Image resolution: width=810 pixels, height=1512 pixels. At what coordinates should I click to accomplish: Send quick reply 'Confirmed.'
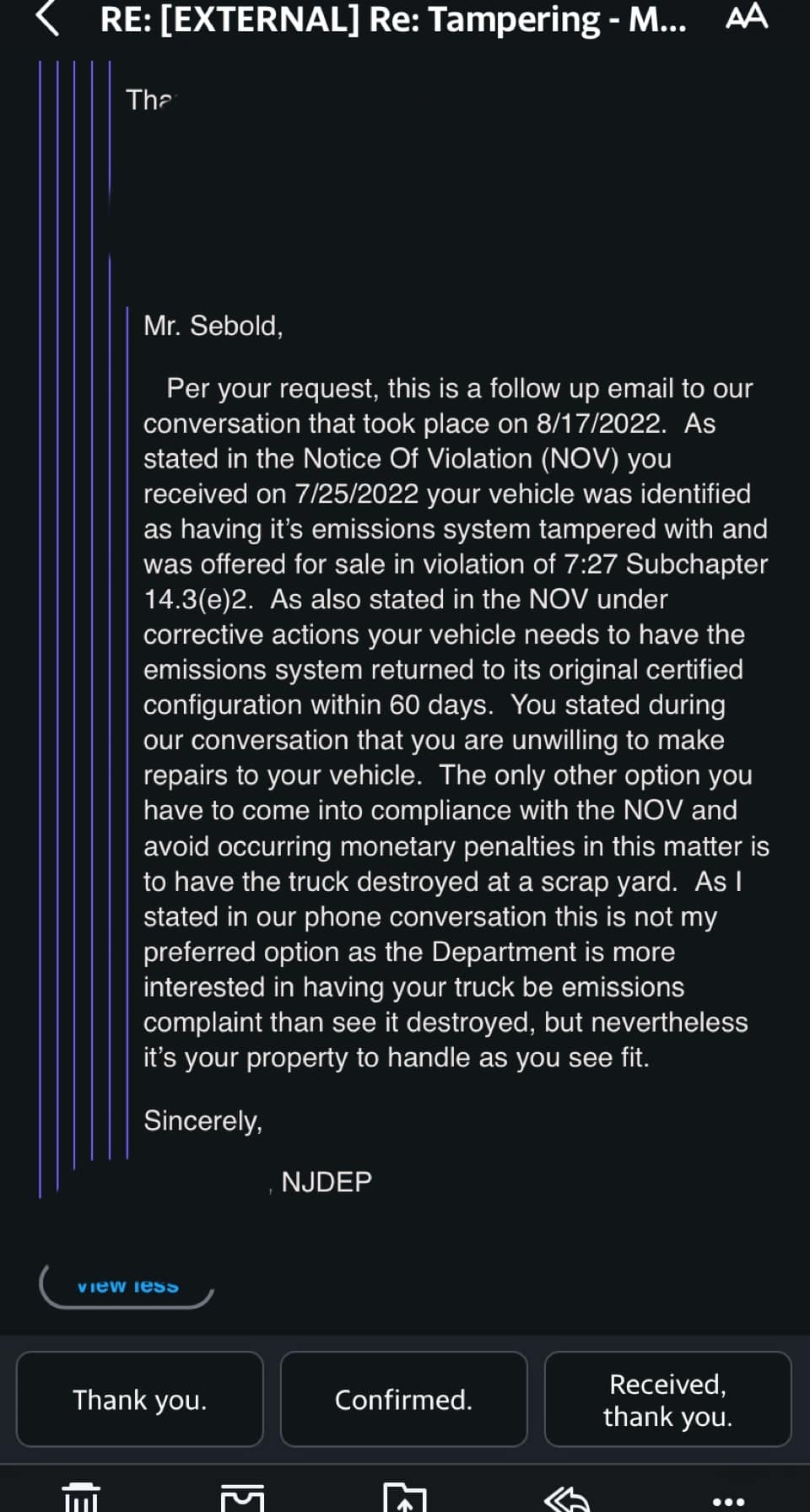tap(403, 1399)
